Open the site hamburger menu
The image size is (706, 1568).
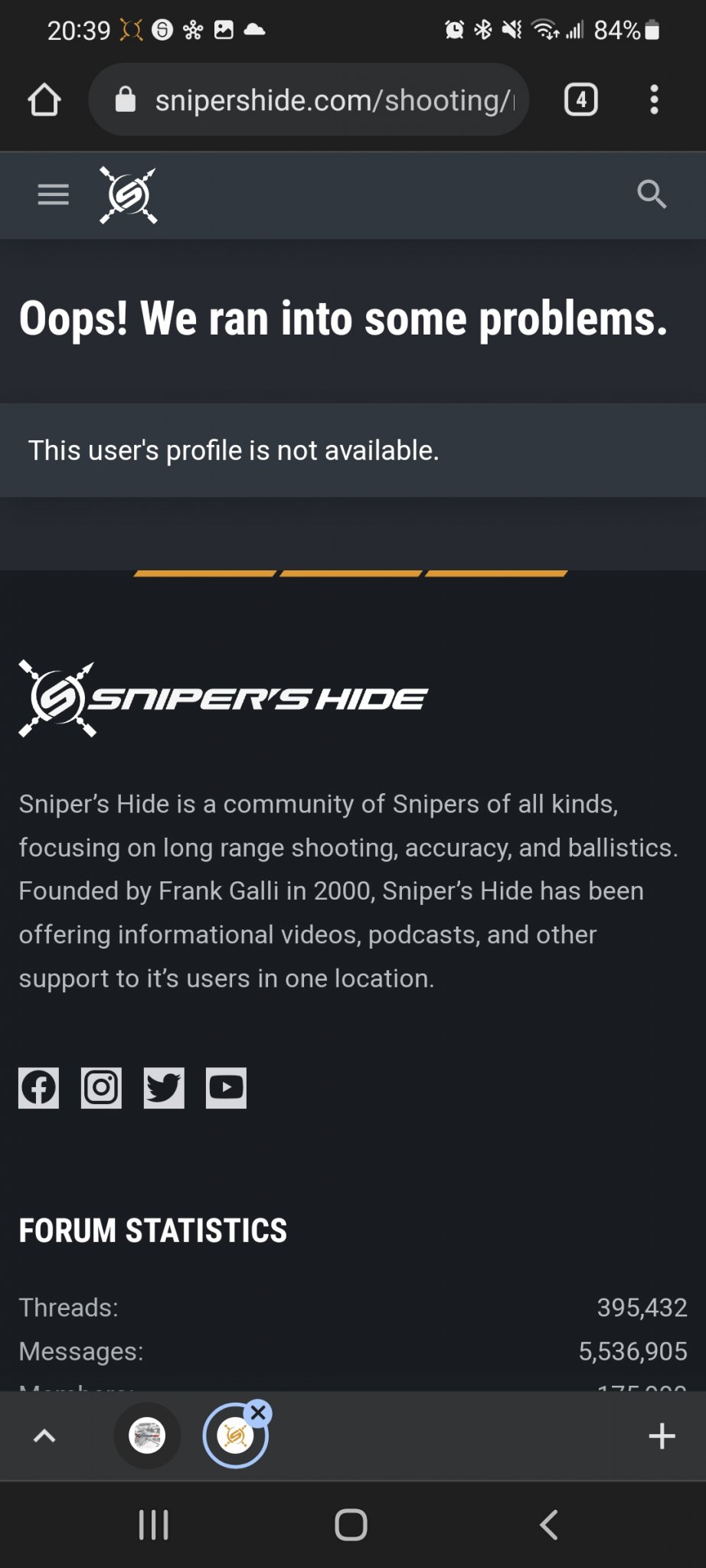click(53, 194)
